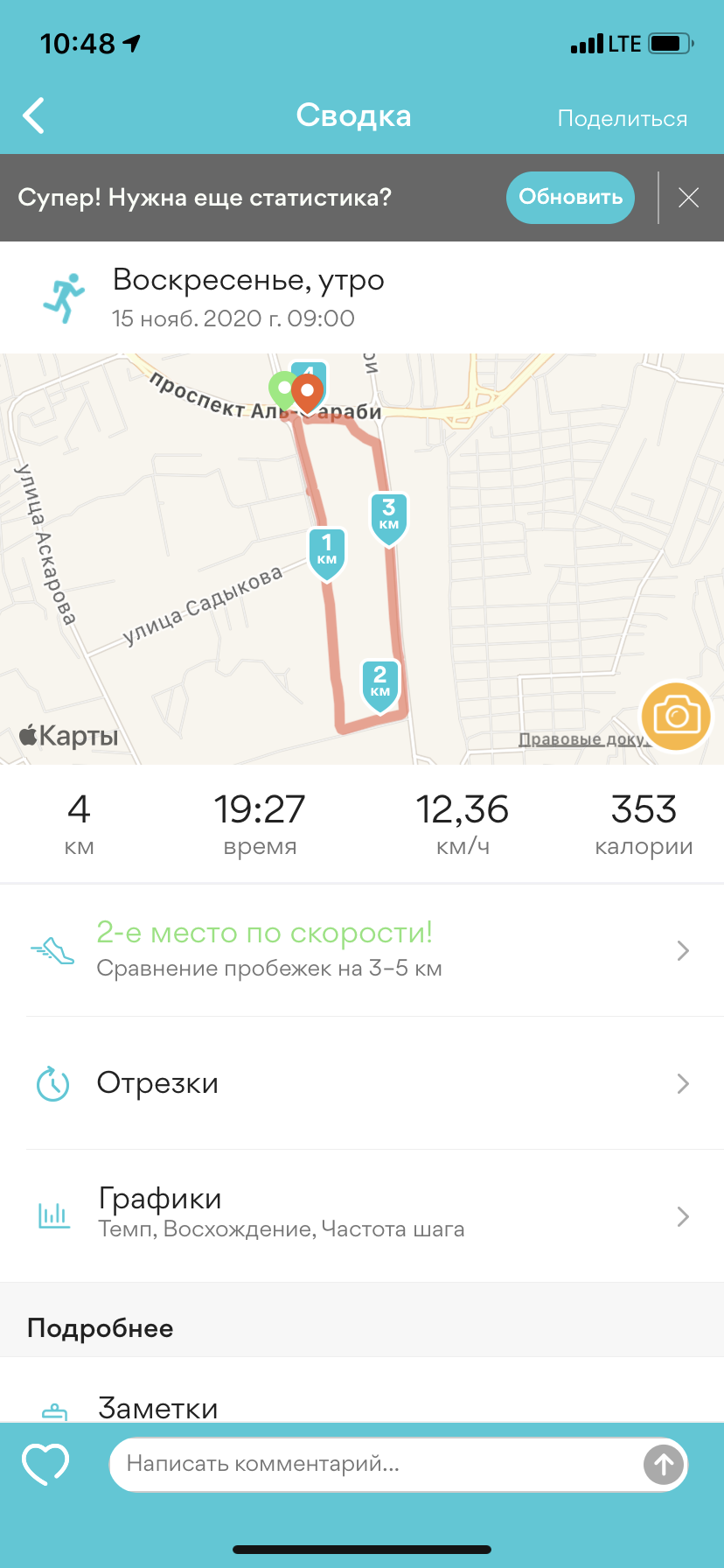Open the Отрезки splits row
The image size is (724, 1568).
361,1083
